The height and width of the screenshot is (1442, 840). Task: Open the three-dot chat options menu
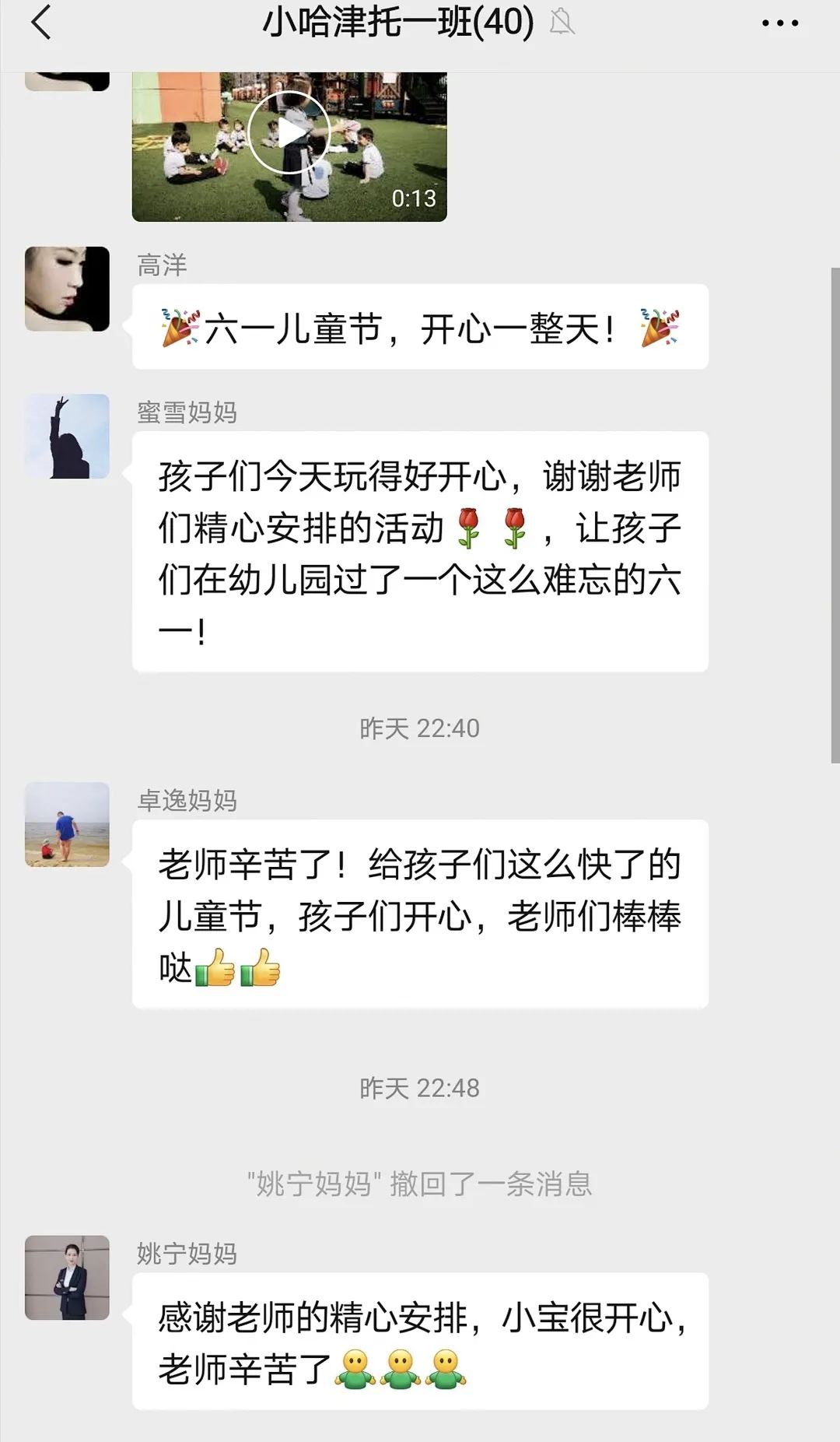coord(779,23)
